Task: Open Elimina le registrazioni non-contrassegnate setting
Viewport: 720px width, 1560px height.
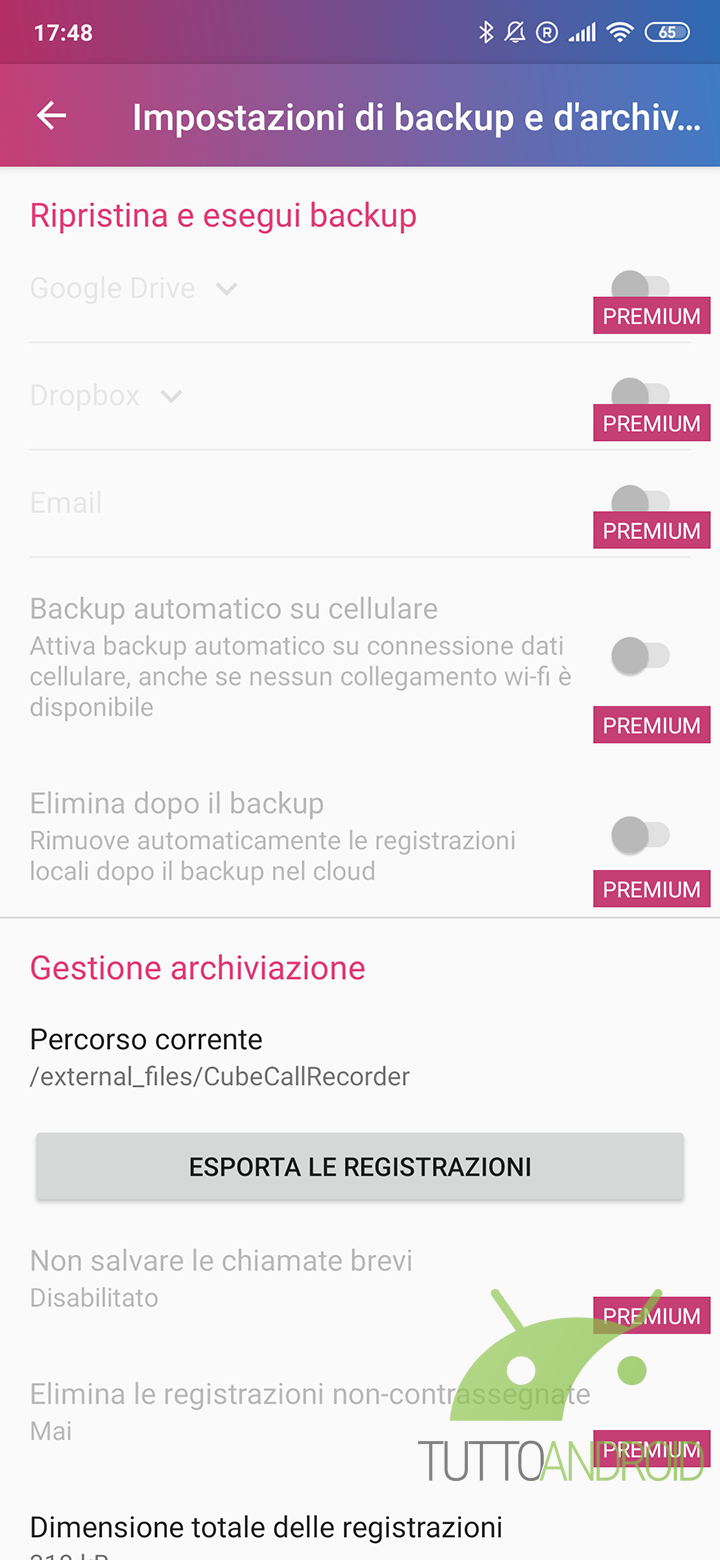Action: pyautogui.click(x=310, y=1410)
